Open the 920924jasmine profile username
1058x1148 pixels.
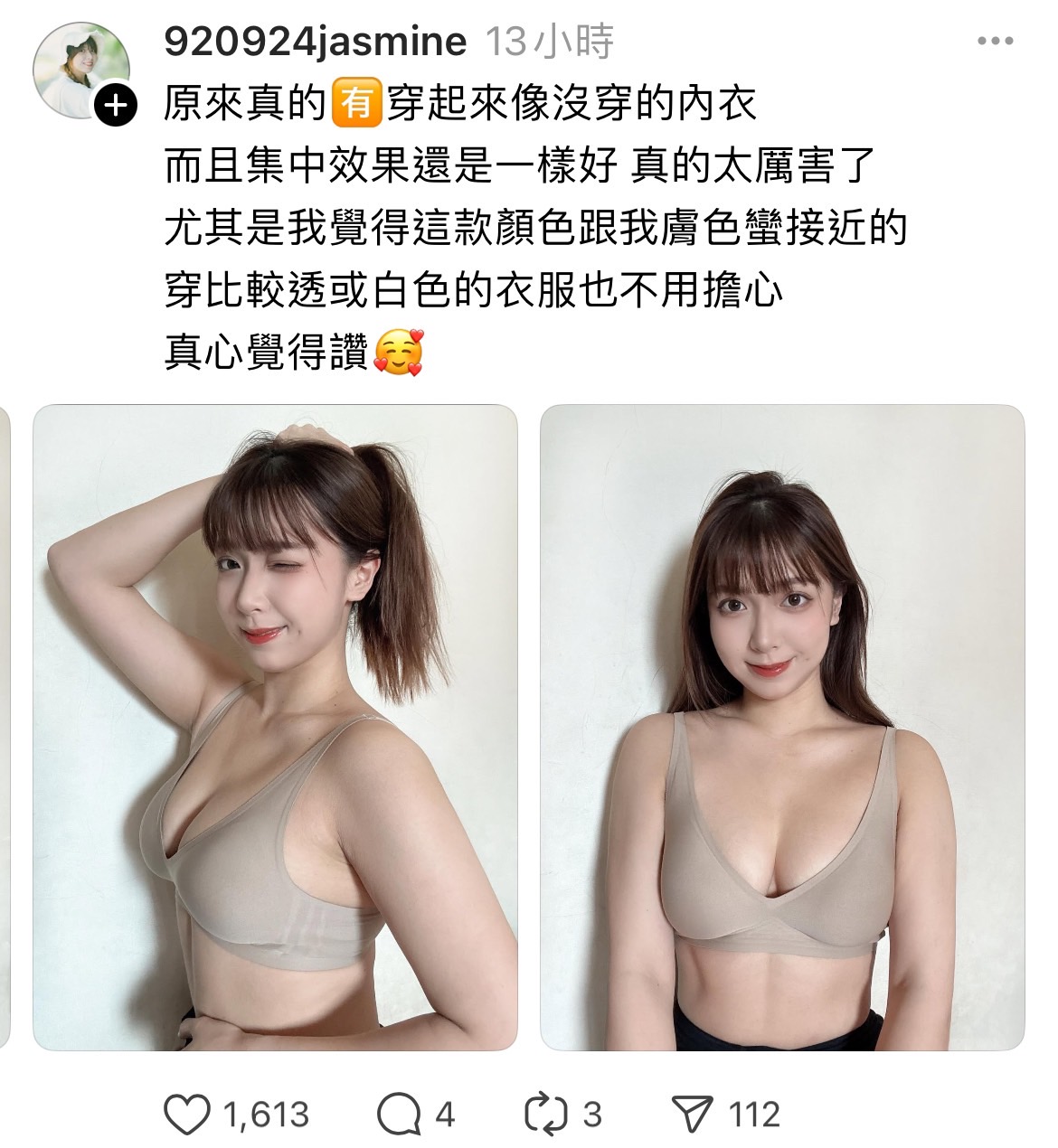point(315,41)
